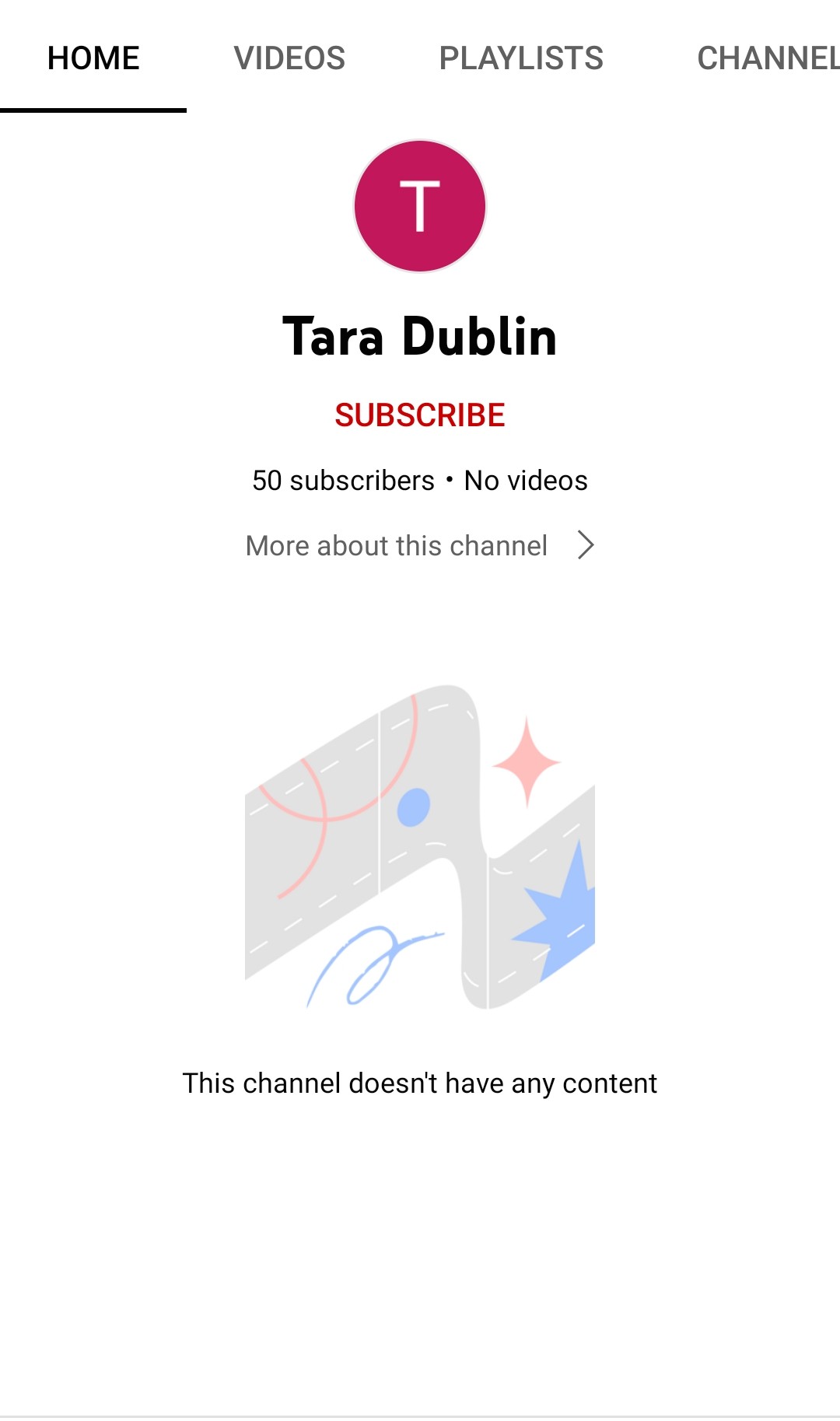Switch to the Videos tab
Viewport: 840px width, 1421px height.
(289, 58)
